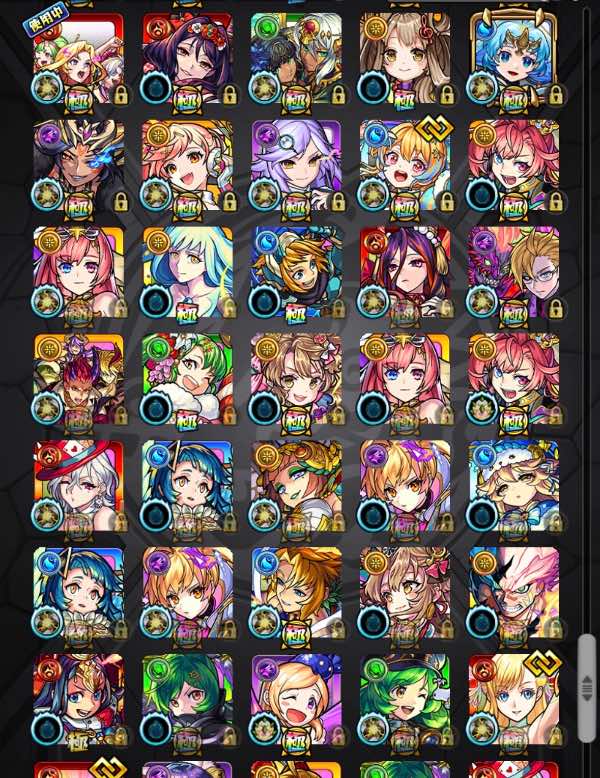600x778 pixels.
Task: Select the blue-haired character with gold horned frame
Action: [514, 58]
